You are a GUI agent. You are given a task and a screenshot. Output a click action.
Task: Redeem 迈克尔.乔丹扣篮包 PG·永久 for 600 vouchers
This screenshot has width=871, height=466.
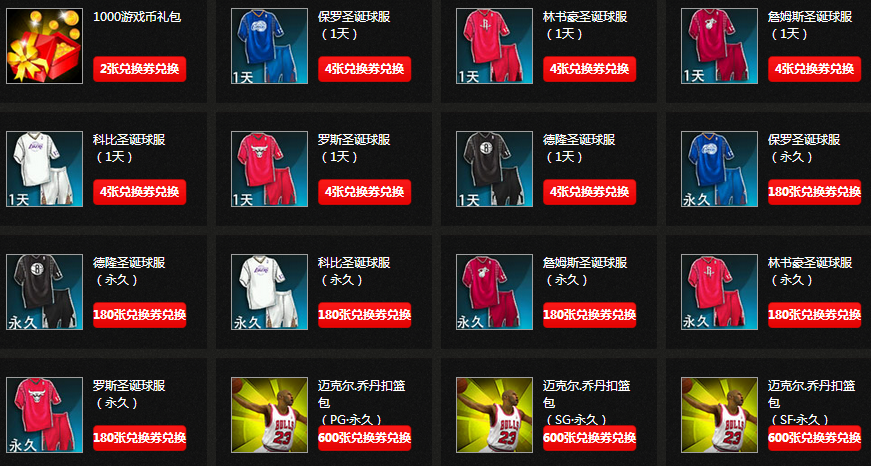[364, 438]
